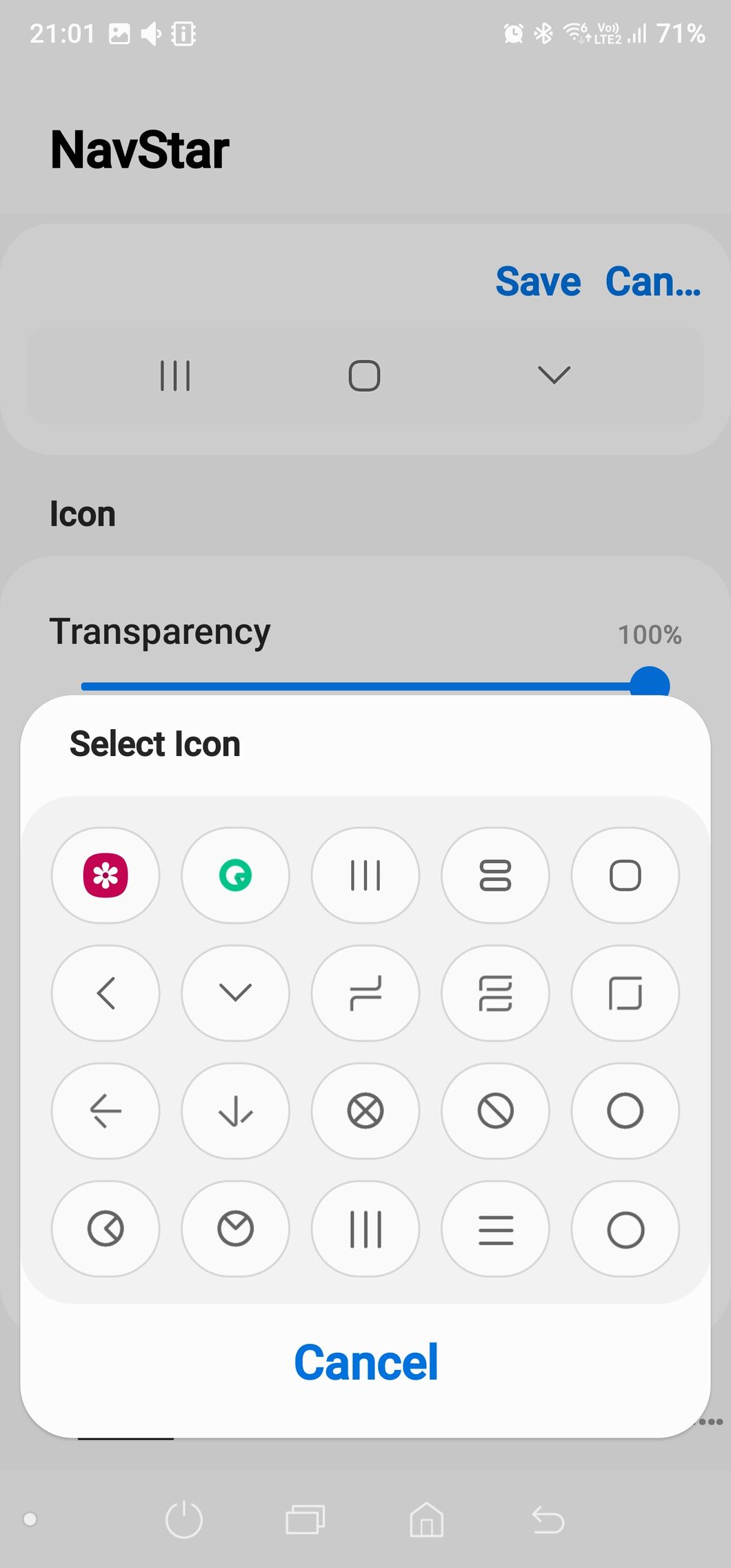The width and height of the screenshot is (731, 1568).
Task: Pick the open-corner square icon
Action: click(x=625, y=993)
